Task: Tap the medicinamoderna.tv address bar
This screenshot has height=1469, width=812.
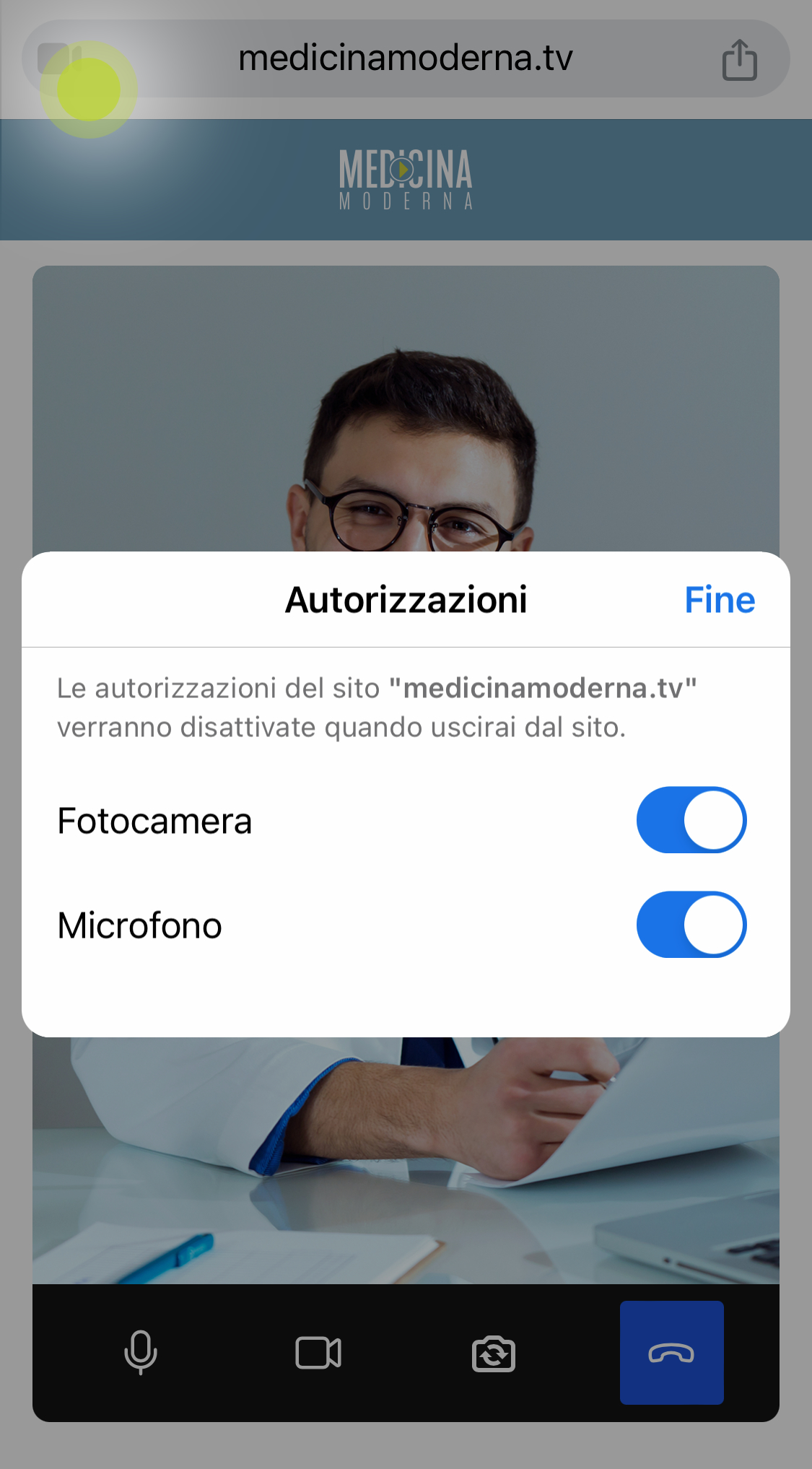Action: point(406,58)
